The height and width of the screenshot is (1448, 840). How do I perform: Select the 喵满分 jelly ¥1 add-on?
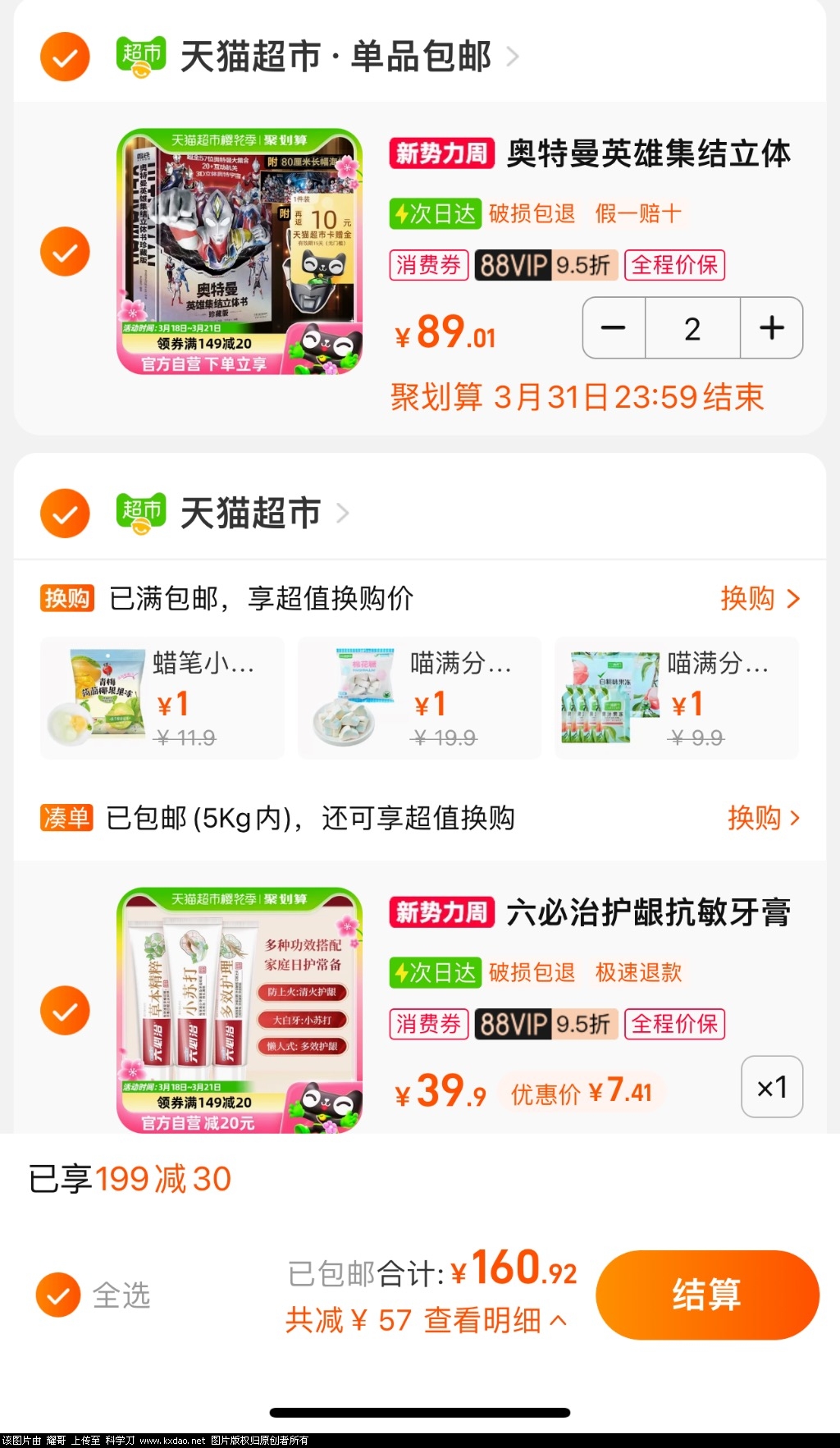[676, 698]
